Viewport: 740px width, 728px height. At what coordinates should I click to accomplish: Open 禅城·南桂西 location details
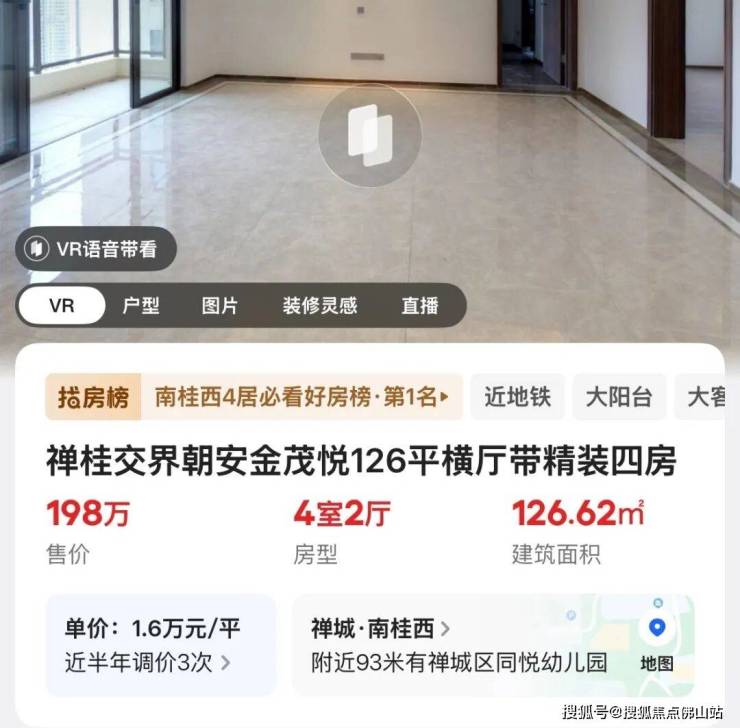(381, 629)
